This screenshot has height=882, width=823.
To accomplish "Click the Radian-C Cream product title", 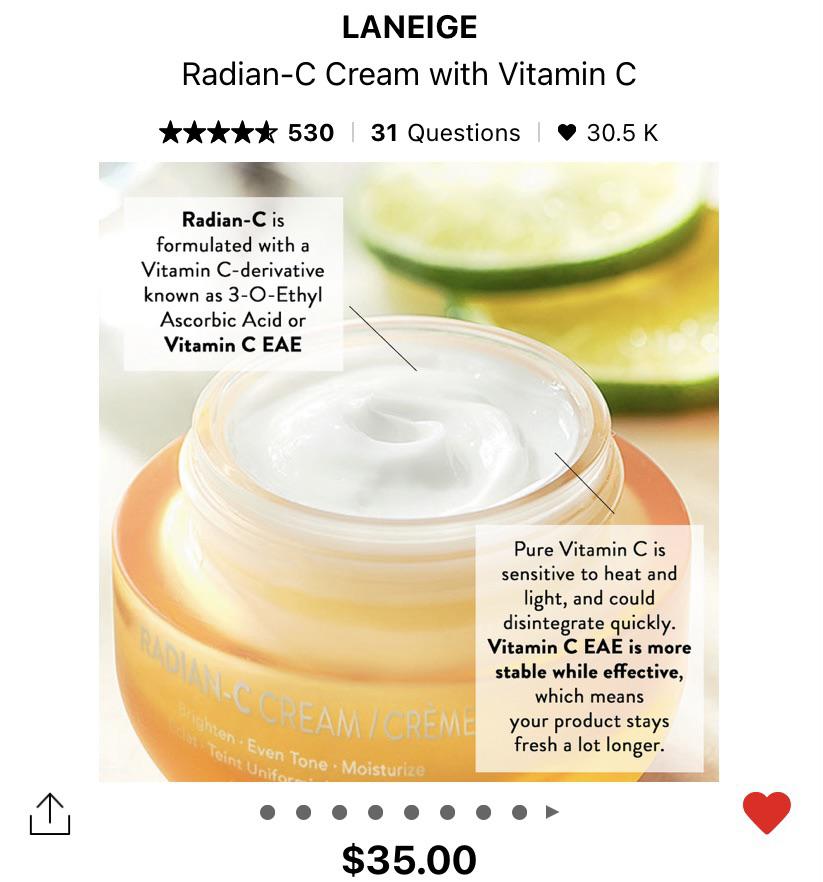I will [411, 73].
